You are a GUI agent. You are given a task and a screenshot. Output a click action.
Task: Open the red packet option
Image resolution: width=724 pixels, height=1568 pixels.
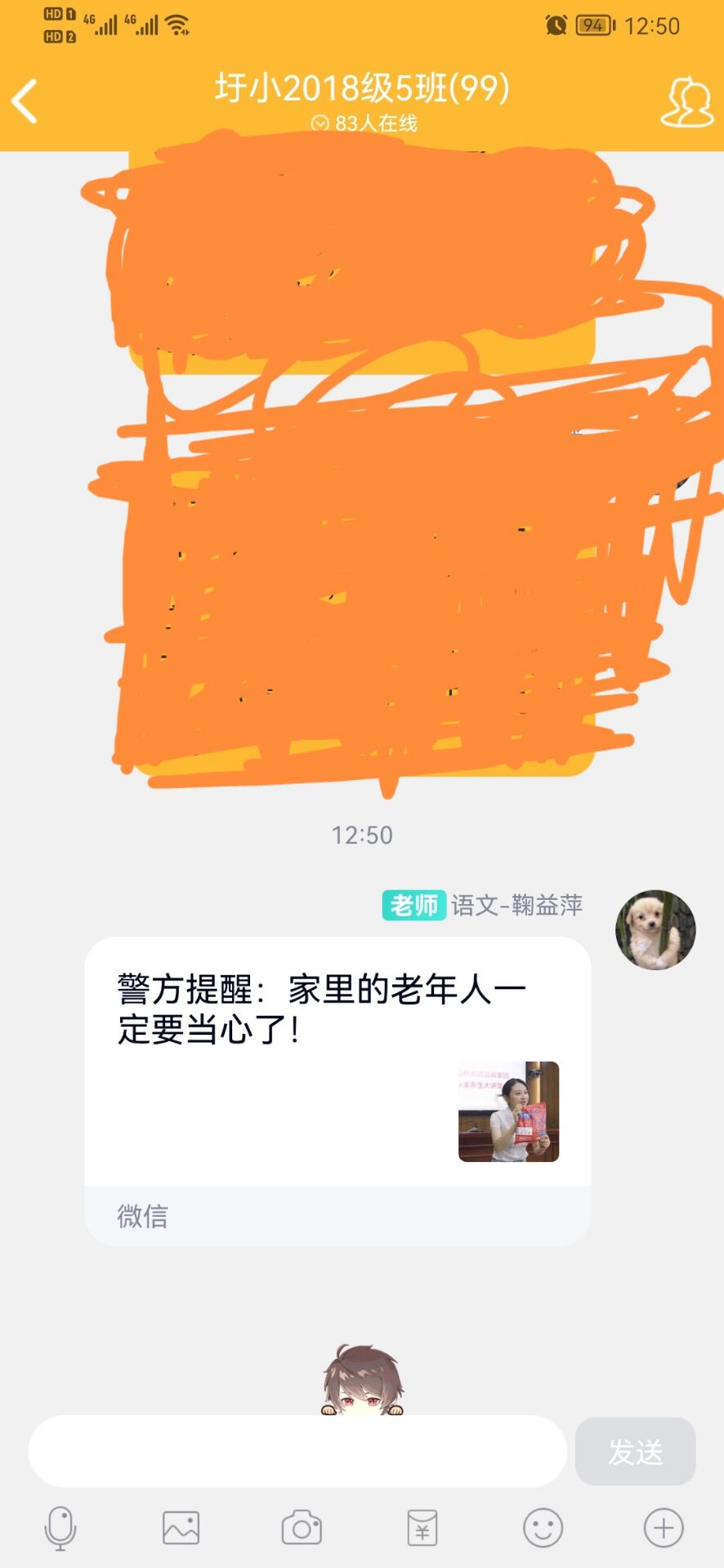click(x=422, y=1527)
